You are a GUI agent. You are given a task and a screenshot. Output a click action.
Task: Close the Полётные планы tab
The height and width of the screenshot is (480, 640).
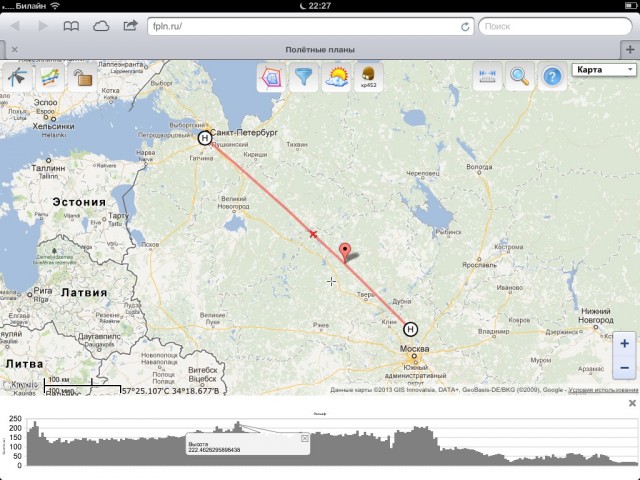point(13,49)
